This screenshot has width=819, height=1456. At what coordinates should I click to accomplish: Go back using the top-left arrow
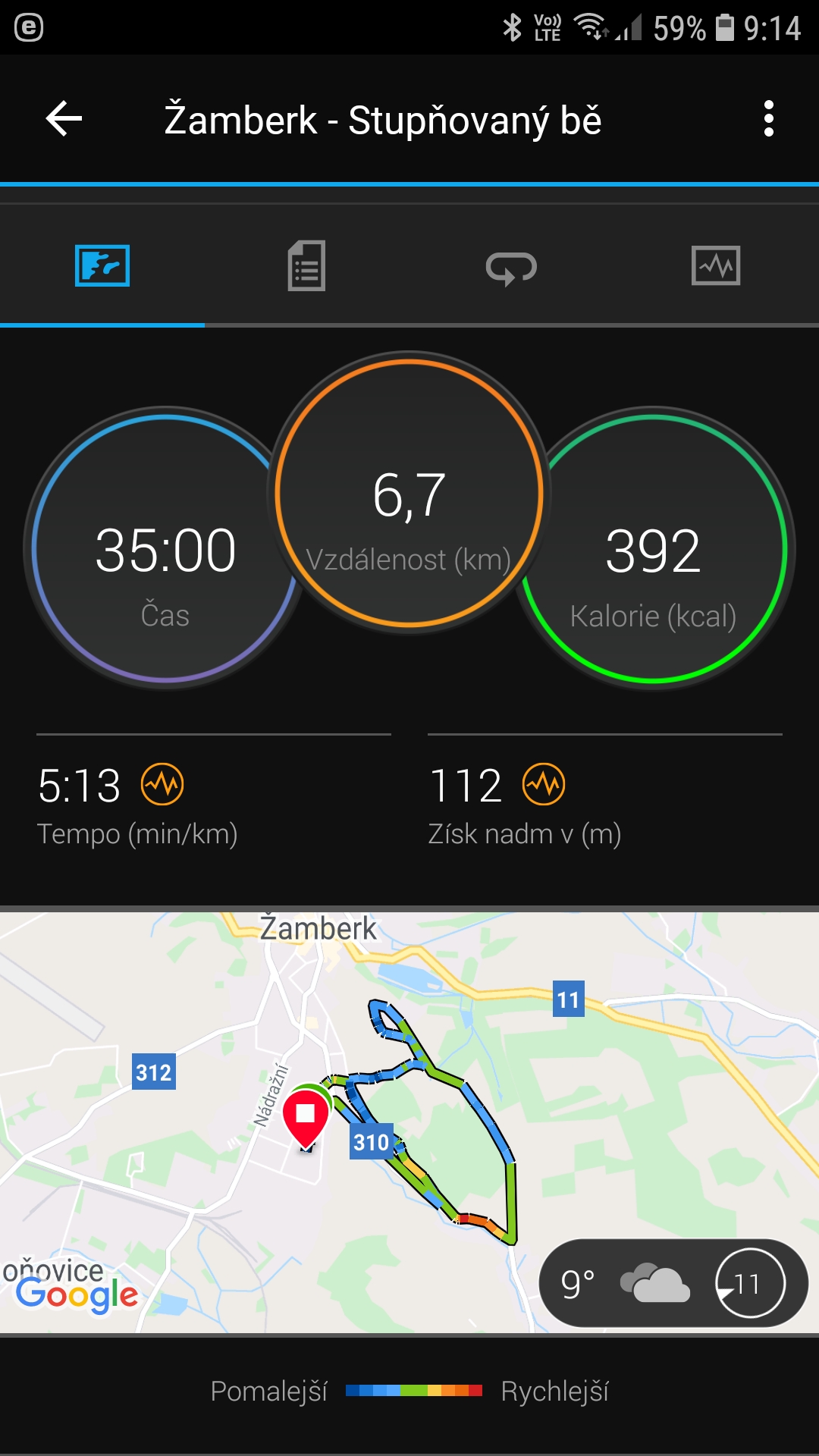coord(64,119)
